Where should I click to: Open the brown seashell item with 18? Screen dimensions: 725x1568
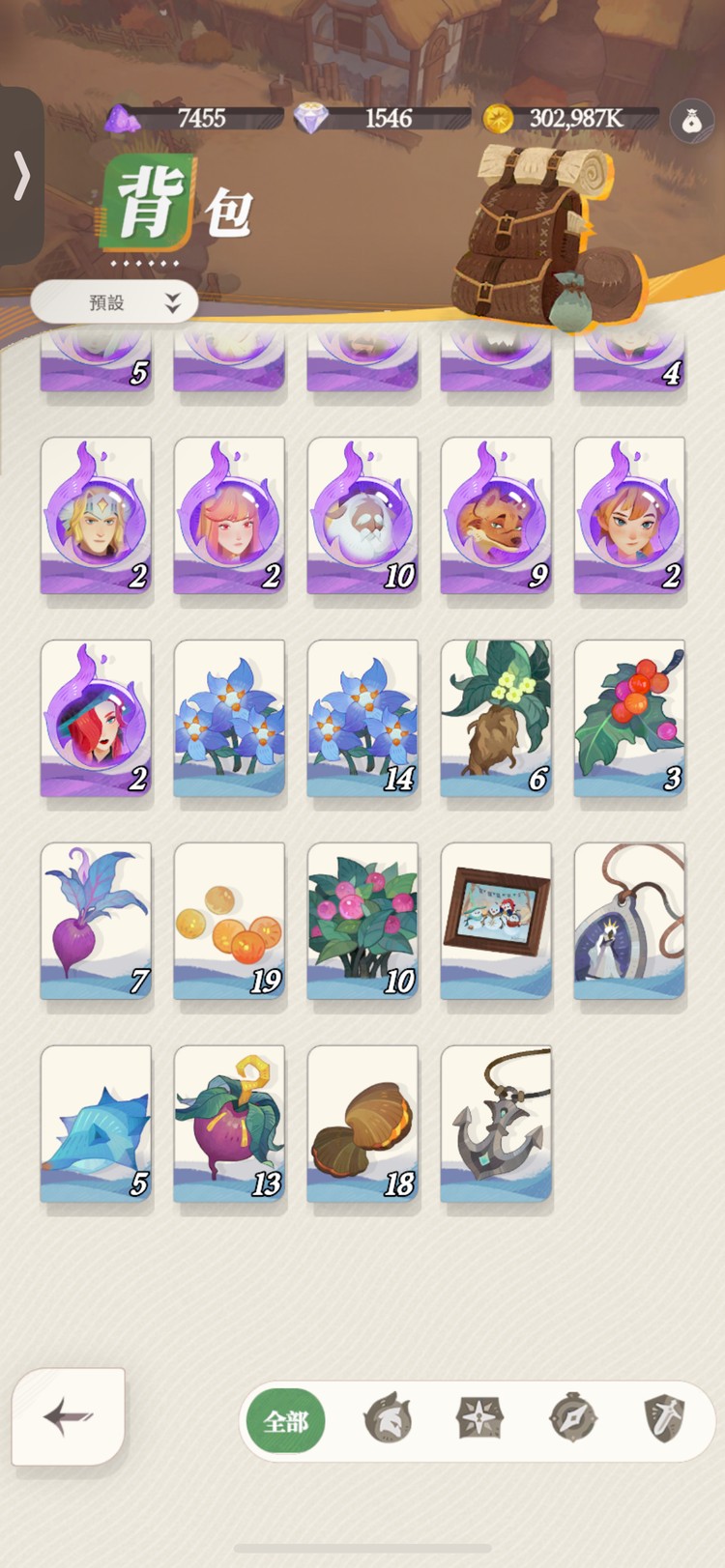(362, 1124)
